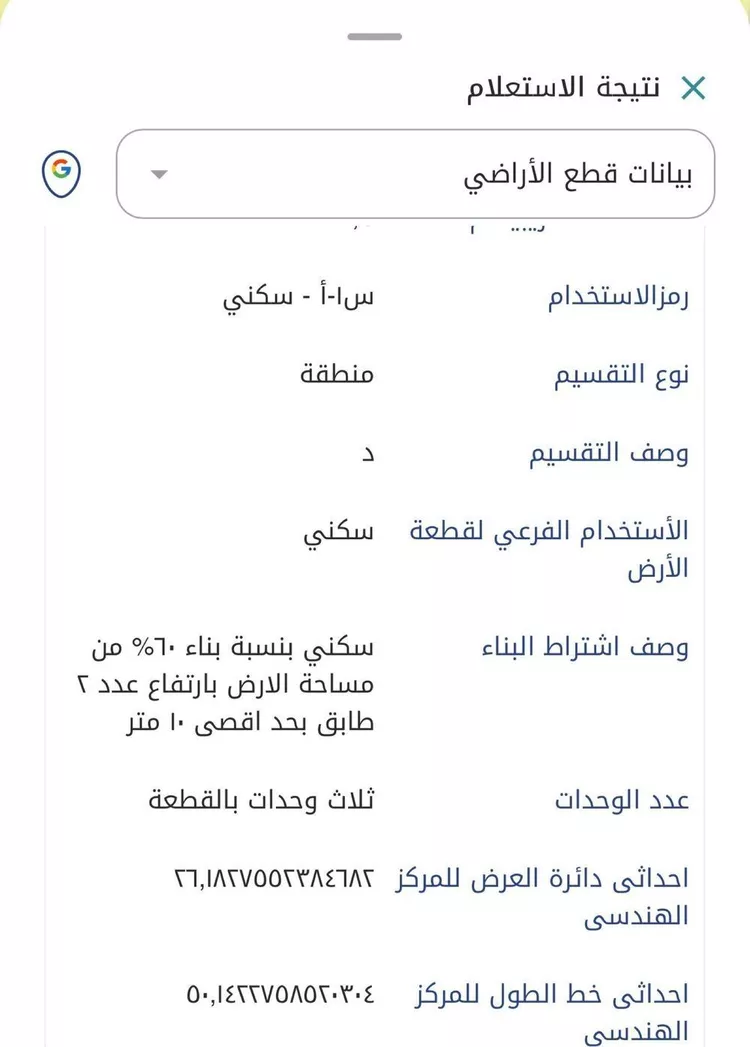750x1047 pixels.
Task: Click the dropdown chevron arrow
Action: point(157,174)
